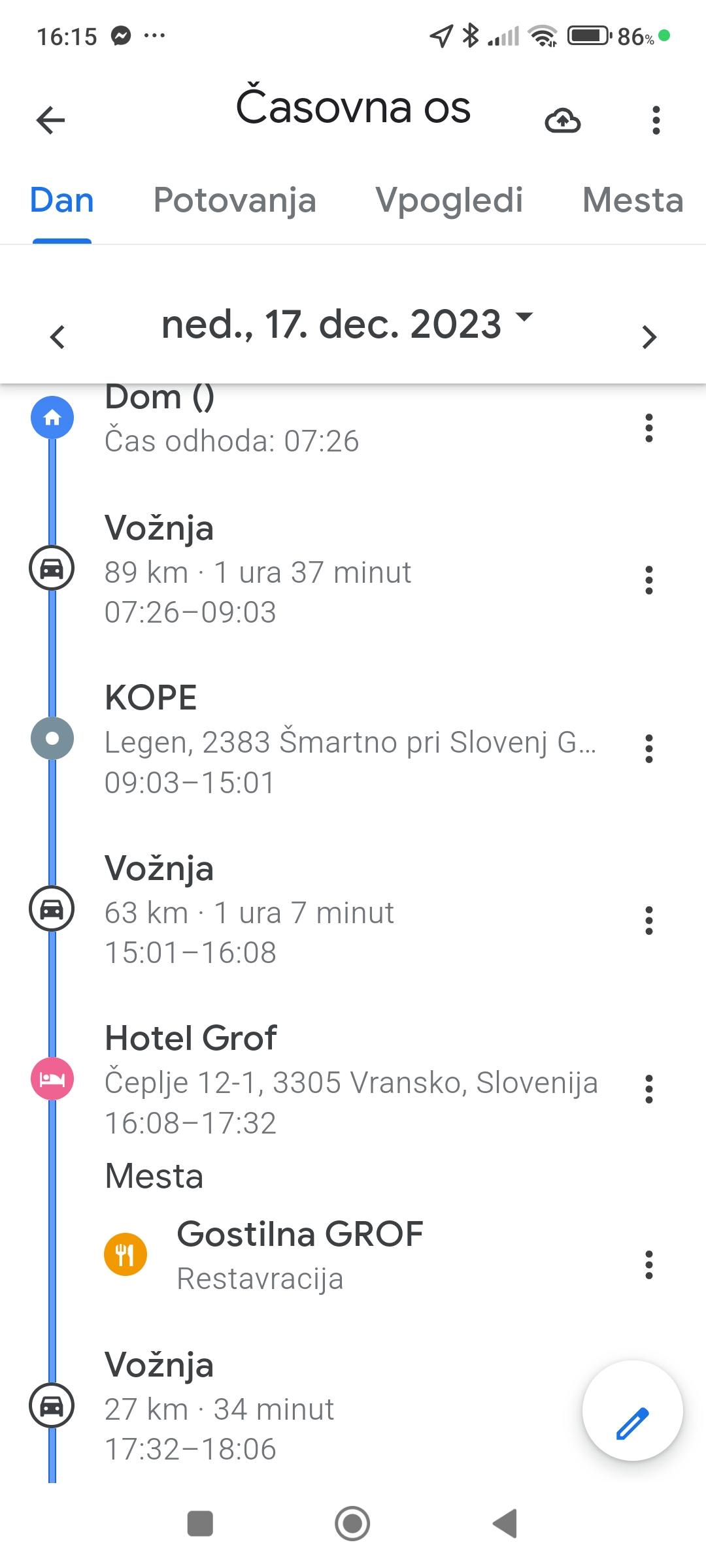Open options for the Dom entry
The width and height of the screenshot is (706, 1568).
648,428
